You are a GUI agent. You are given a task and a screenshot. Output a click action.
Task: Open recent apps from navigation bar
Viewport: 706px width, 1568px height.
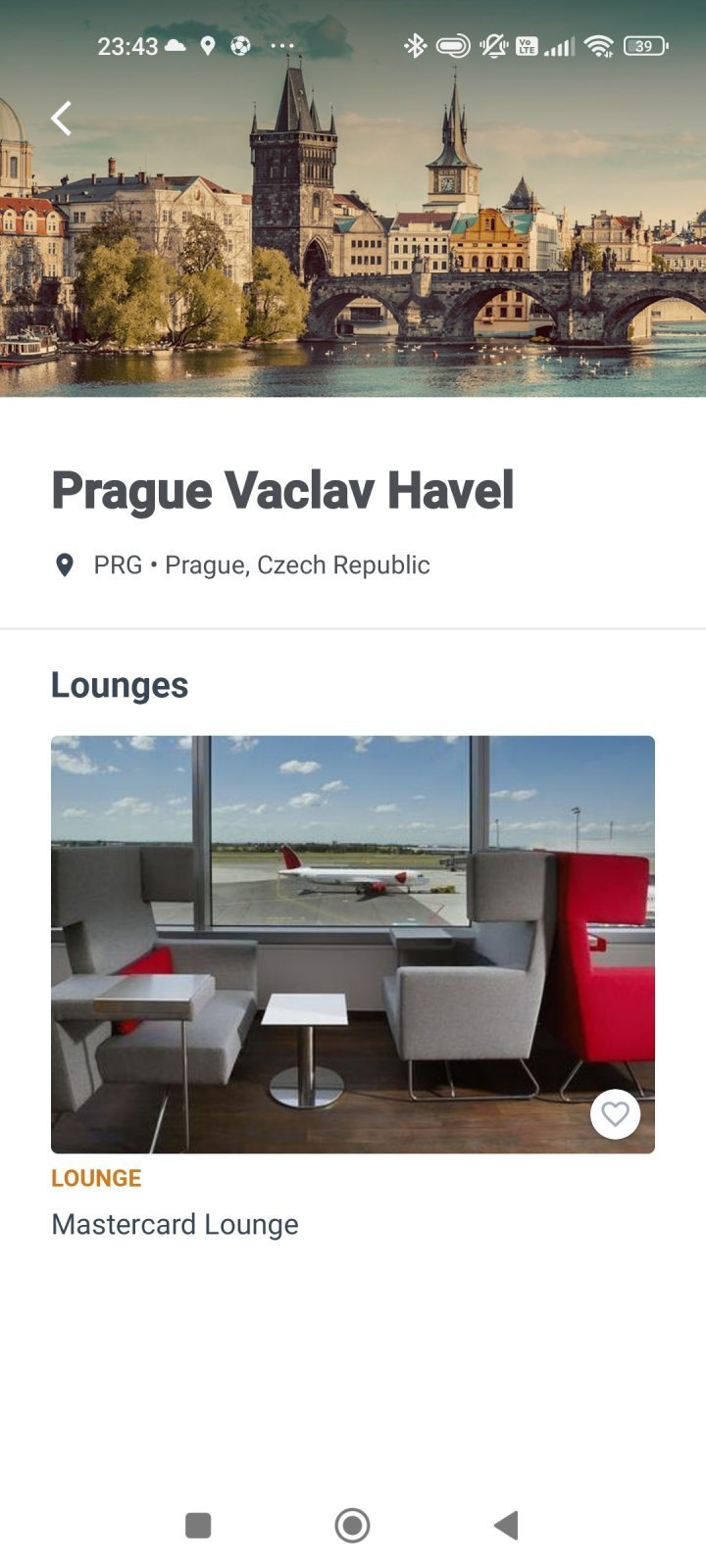click(198, 1525)
